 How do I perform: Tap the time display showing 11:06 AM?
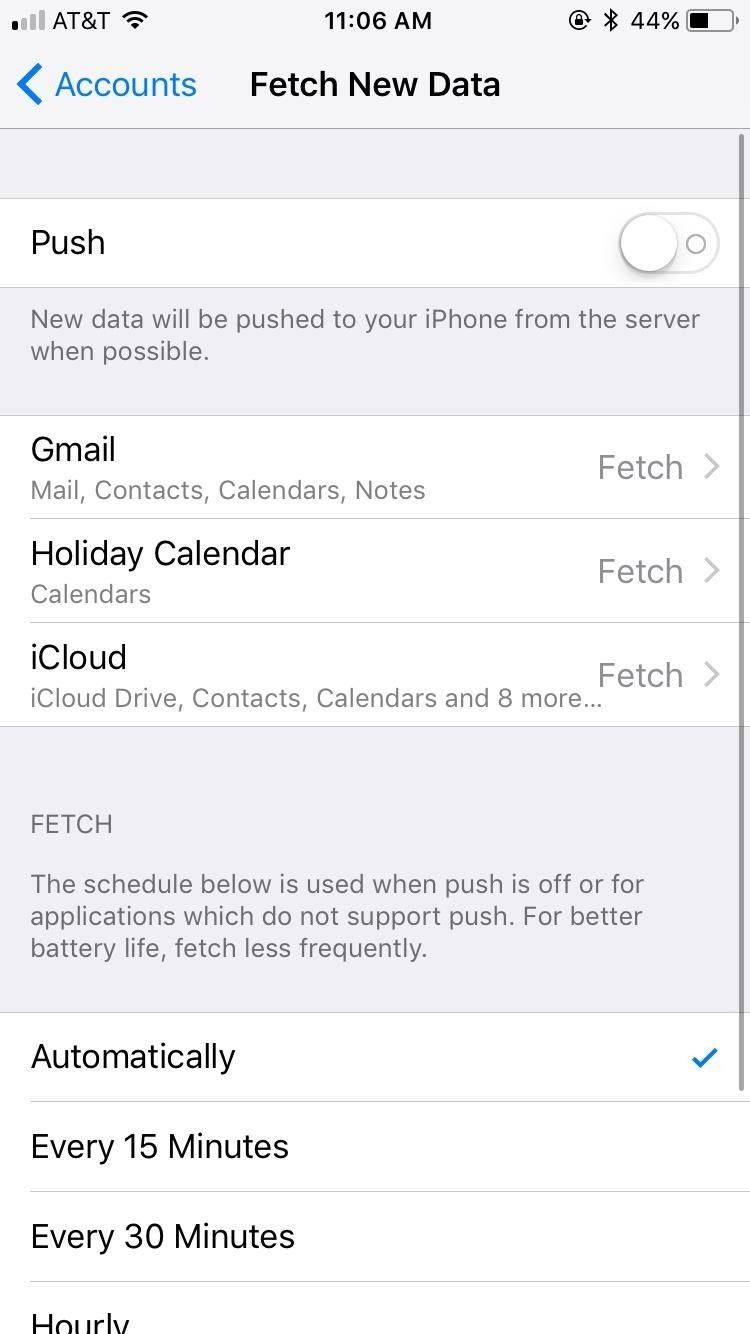(378, 20)
